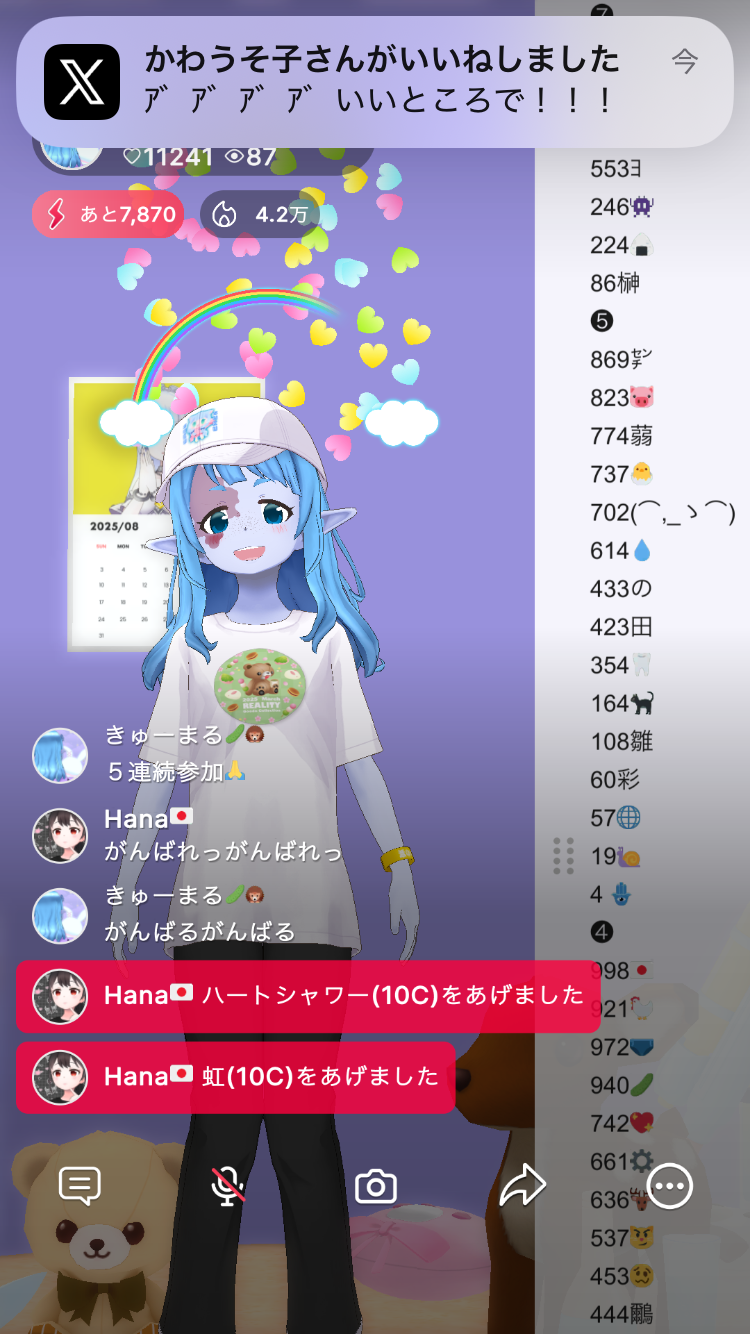This screenshot has width=750, height=1334.
Task: Open Hana's avatar beside がんばれっがんばれっ
Action: click(60, 836)
